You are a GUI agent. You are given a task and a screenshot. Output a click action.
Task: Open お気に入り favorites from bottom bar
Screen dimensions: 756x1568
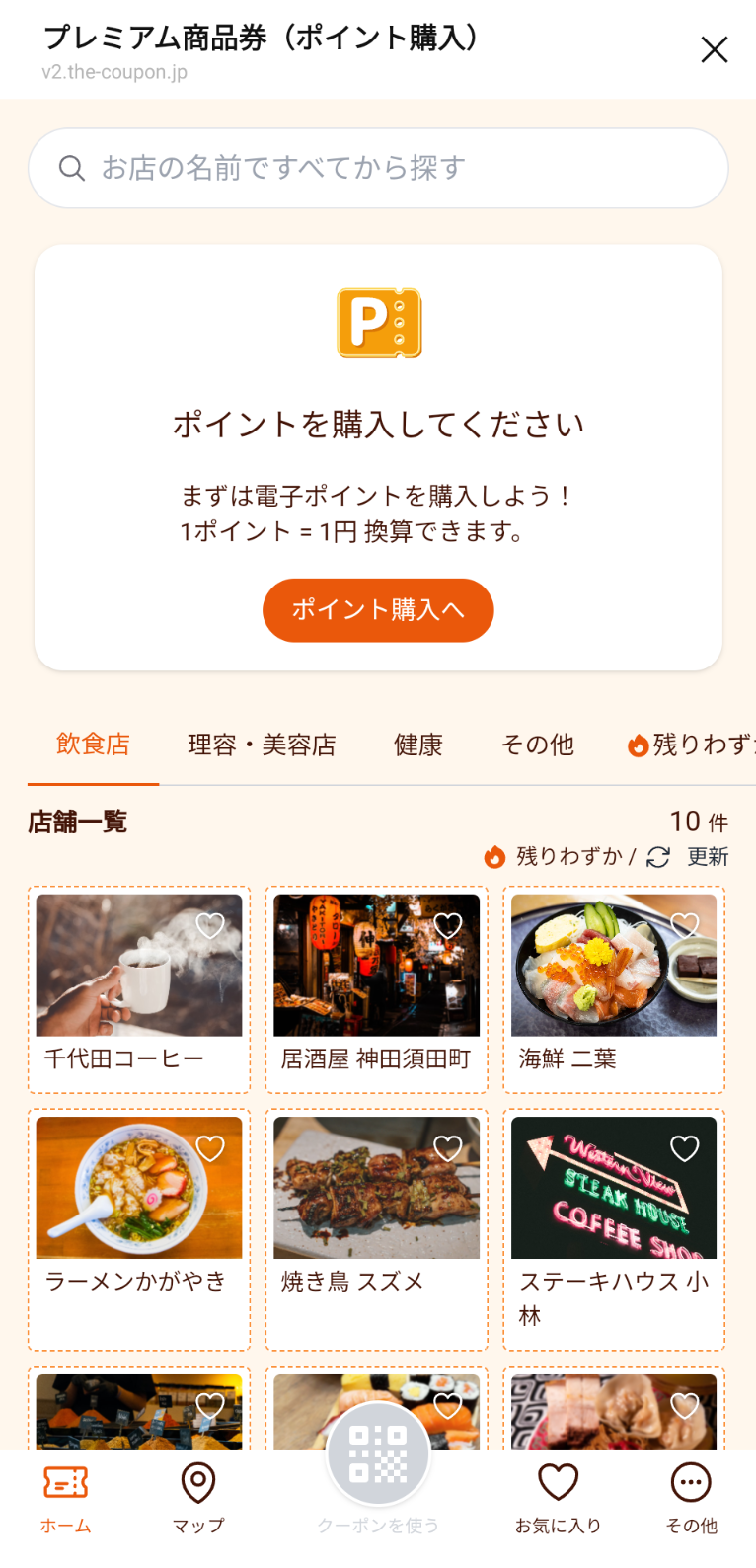click(x=558, y=1481)
